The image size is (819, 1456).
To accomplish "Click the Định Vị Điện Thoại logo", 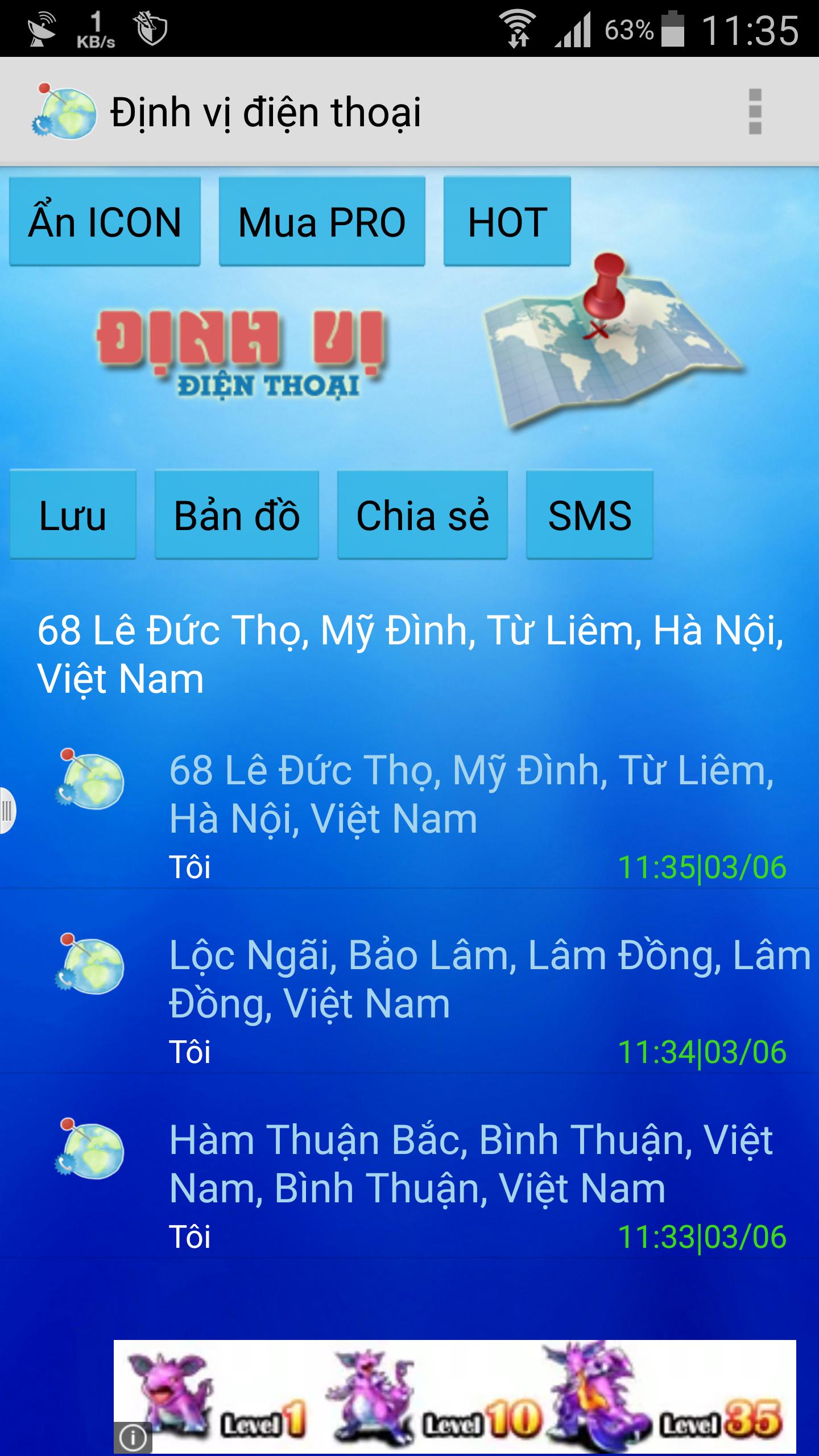I will [x=239, y=355].
